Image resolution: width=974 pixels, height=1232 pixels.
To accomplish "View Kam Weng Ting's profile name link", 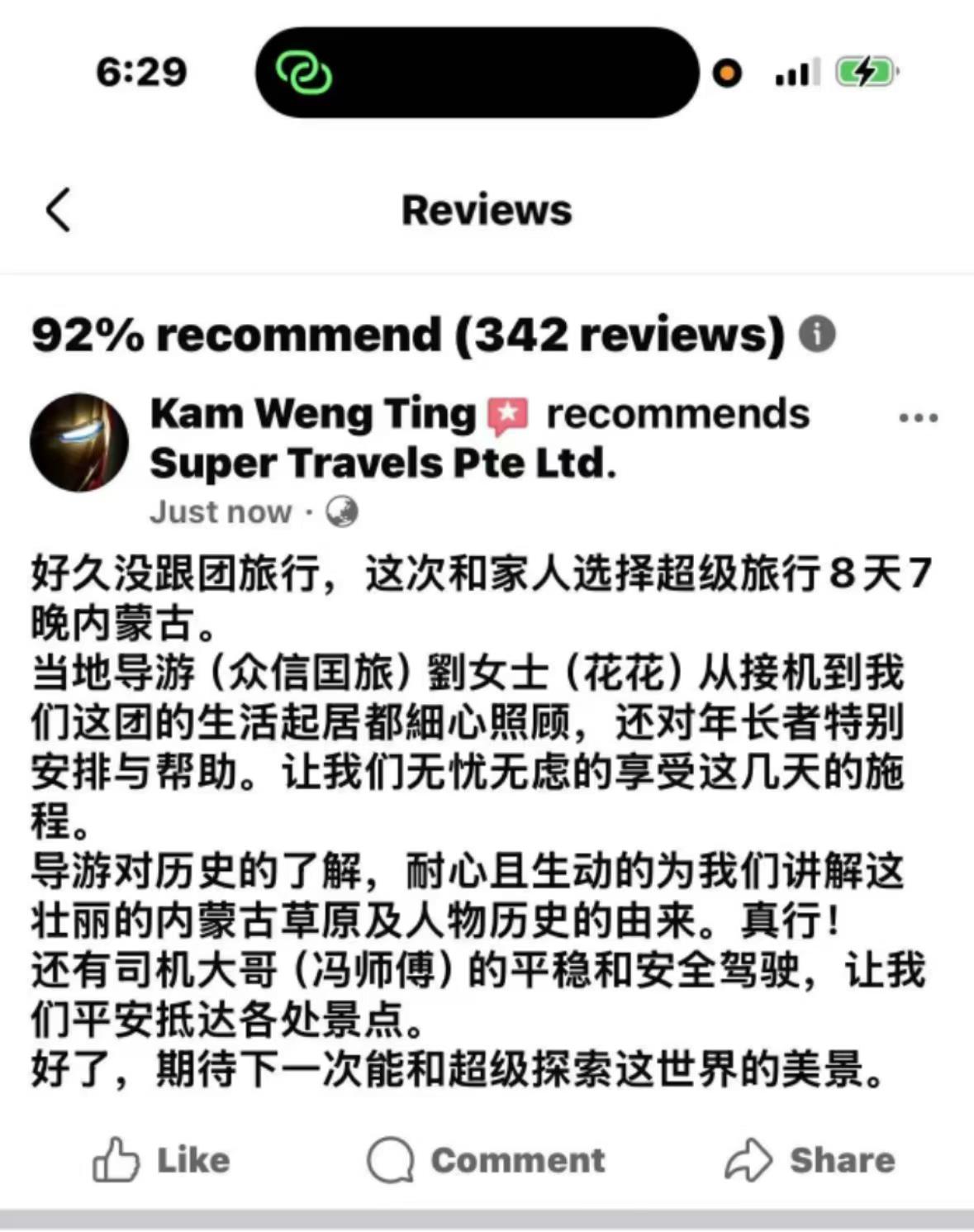I will (x=313, y=414).
